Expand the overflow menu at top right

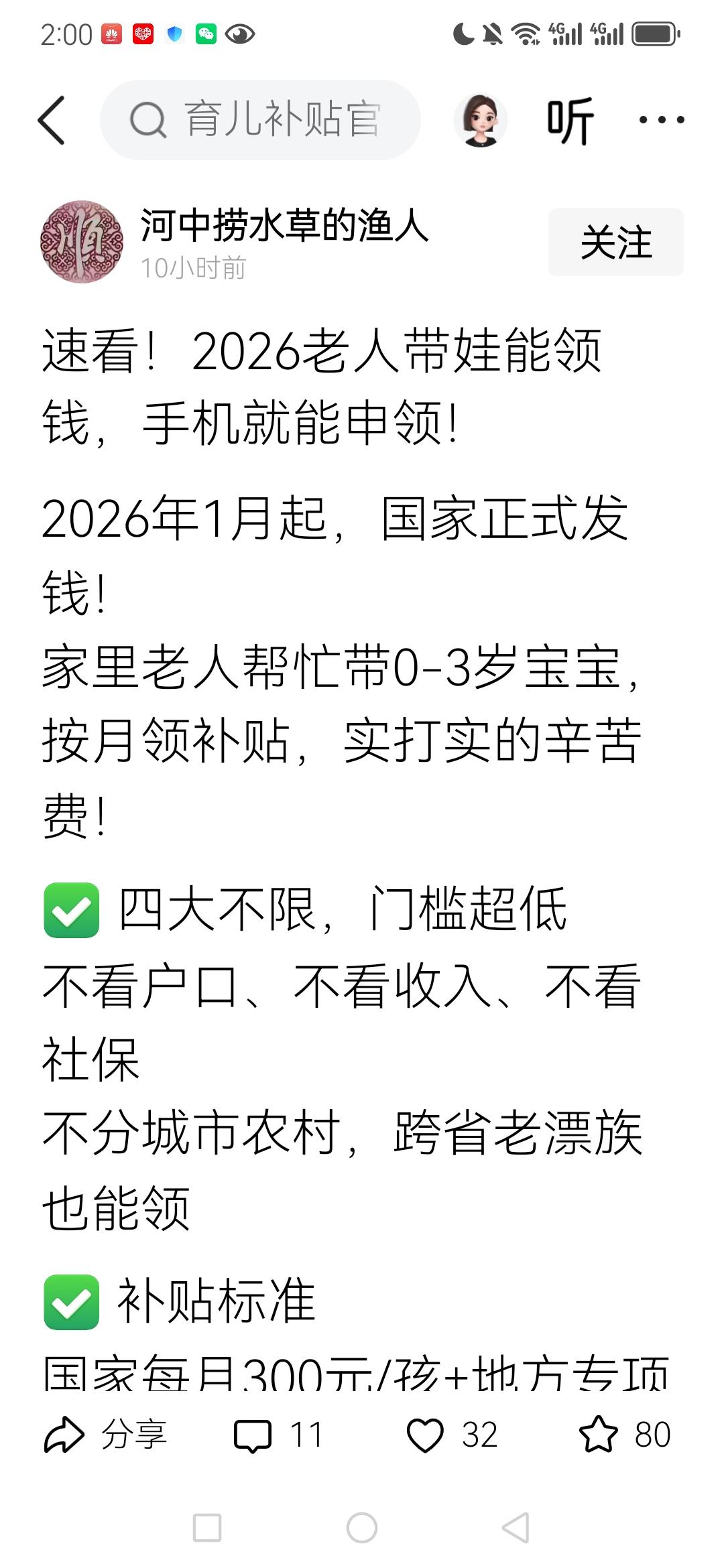tap(660, 121)
